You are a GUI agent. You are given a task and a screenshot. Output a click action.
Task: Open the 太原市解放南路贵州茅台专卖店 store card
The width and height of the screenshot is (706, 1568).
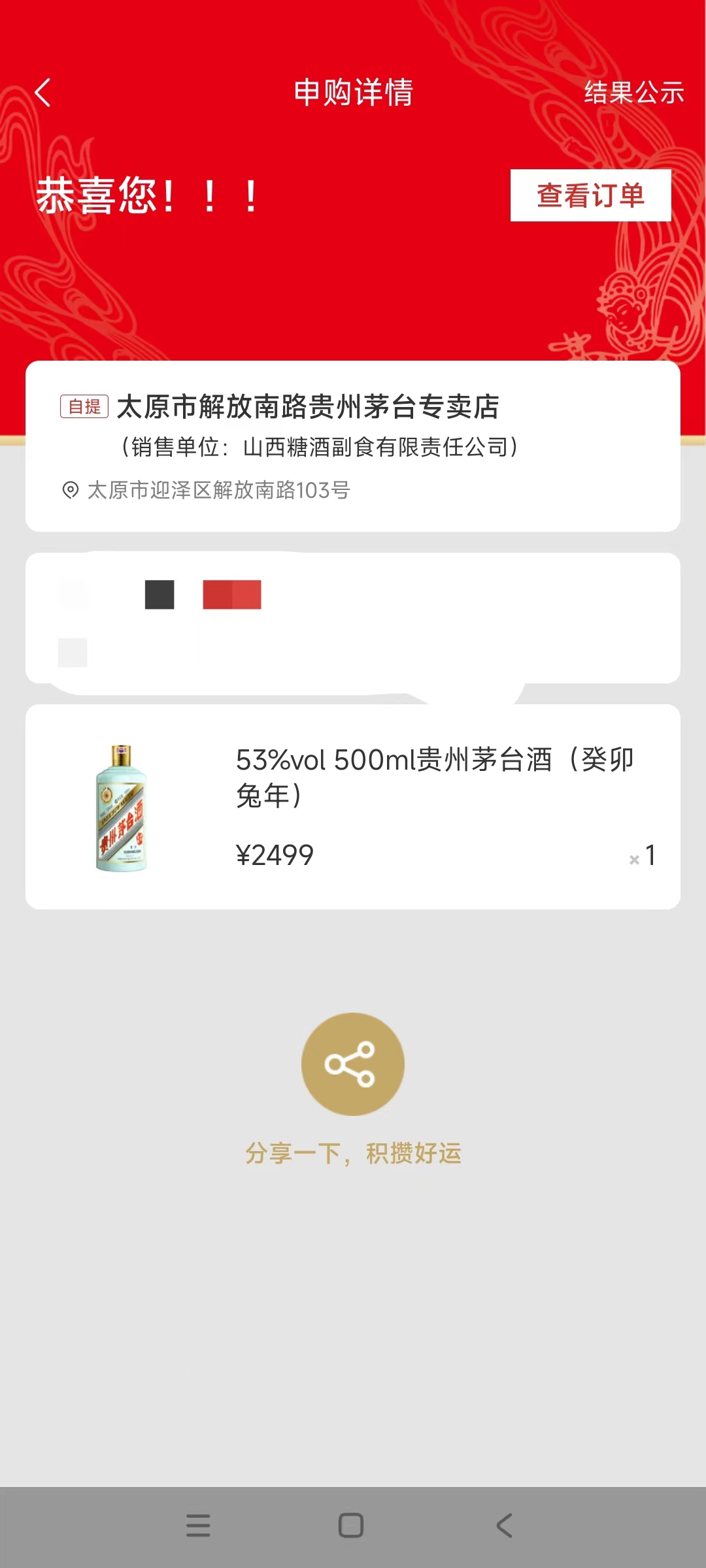click(352, 446)
